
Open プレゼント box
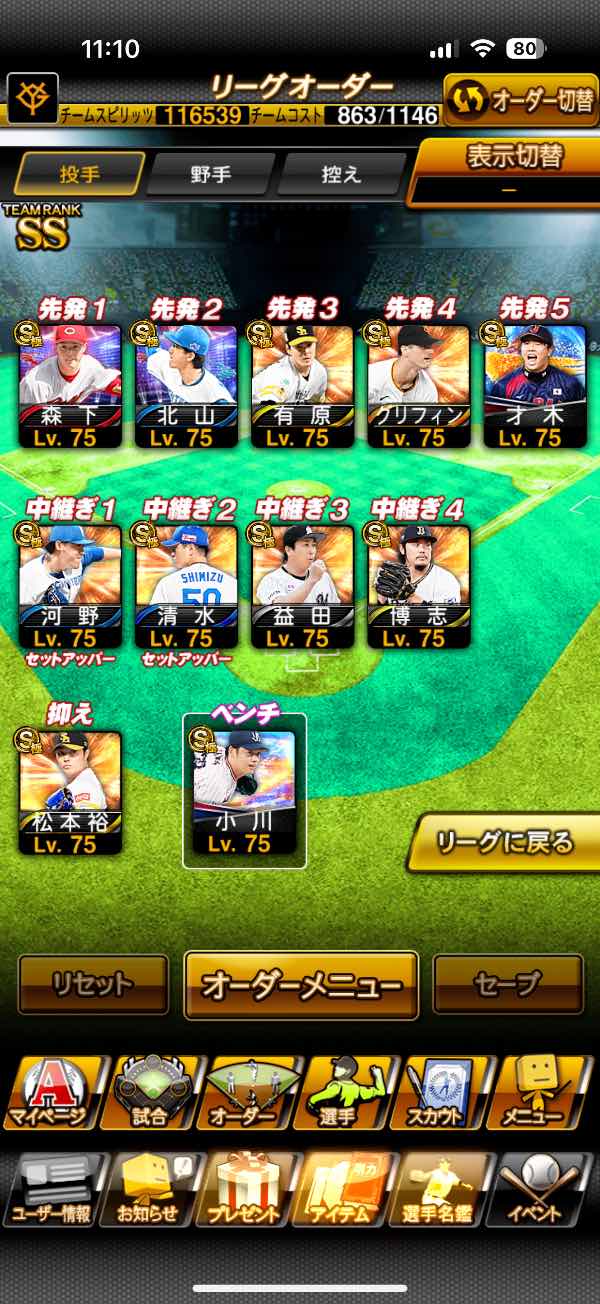(245, 1190)
